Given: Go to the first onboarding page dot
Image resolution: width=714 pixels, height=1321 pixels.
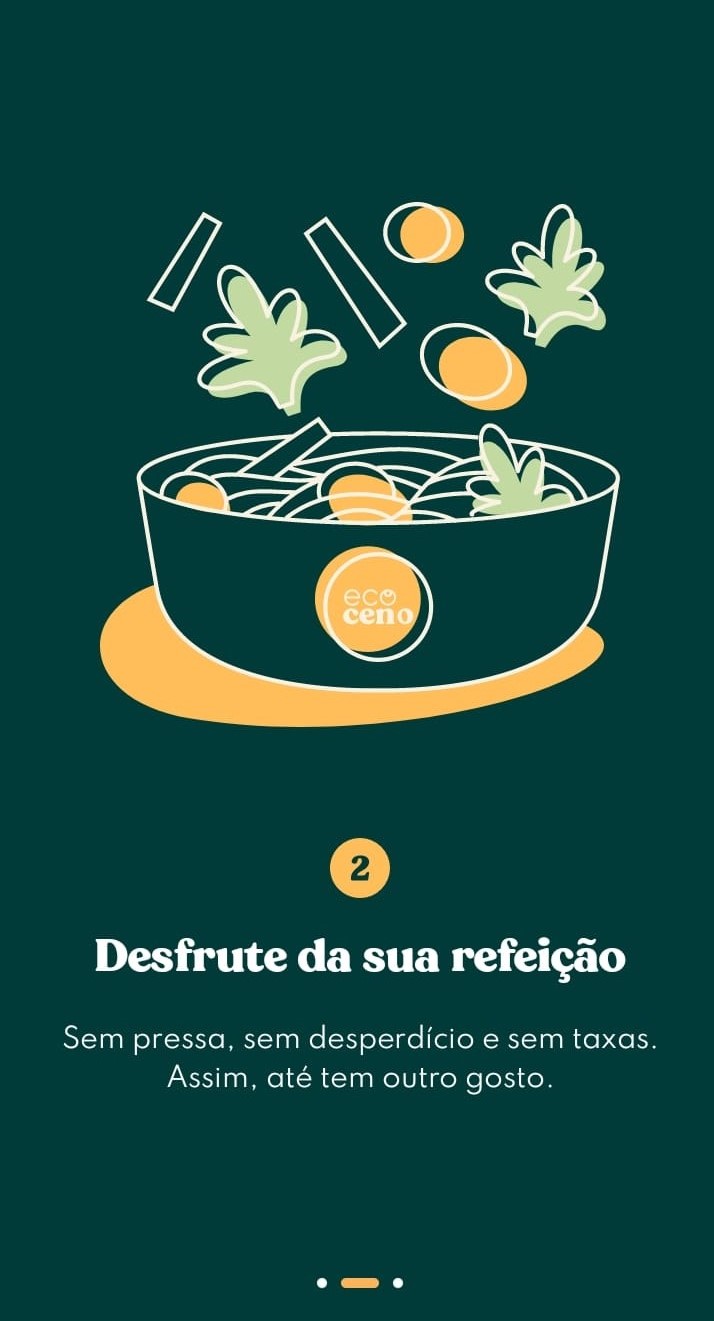Looking at the screenshot, I should [322, 1282].
